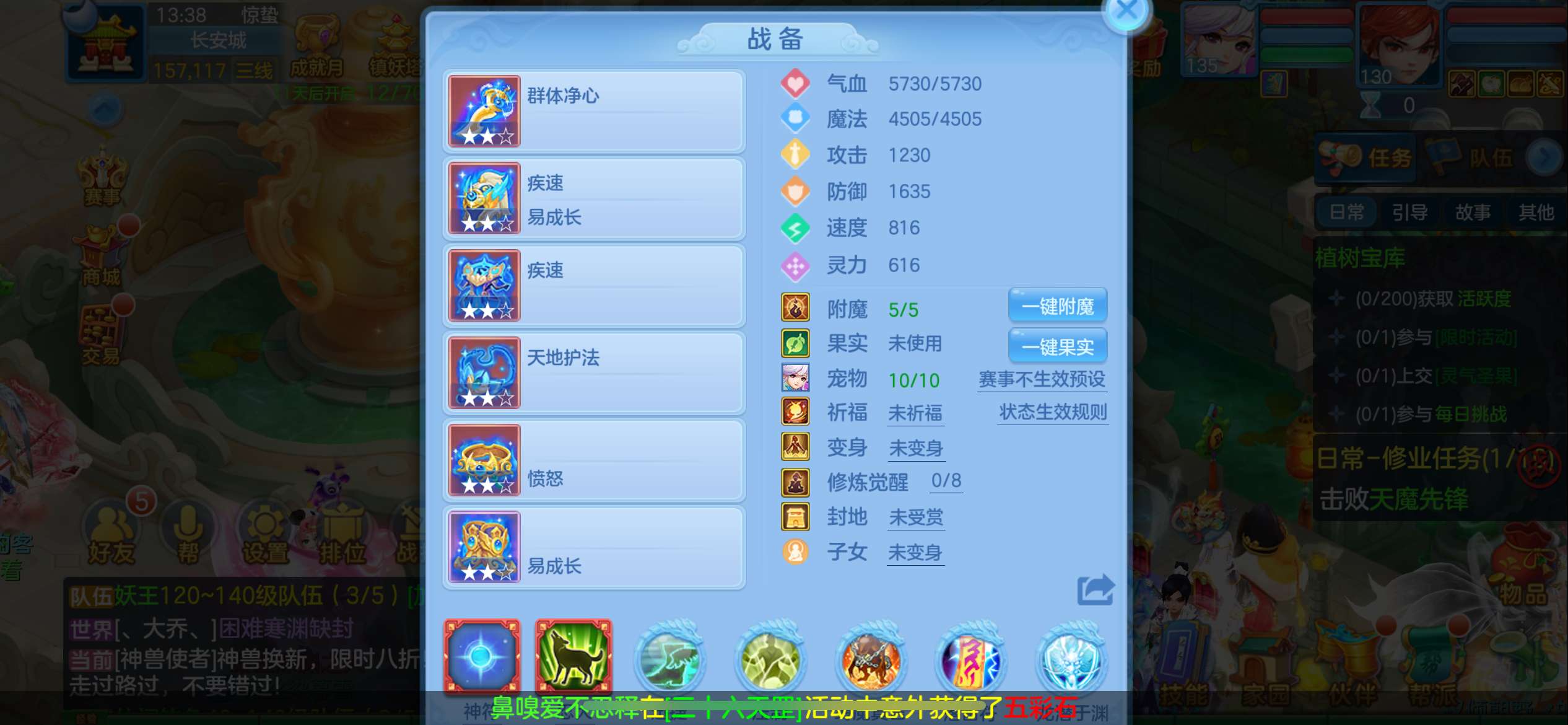Open the 子女 未变身 link
1568x725 pixels.
915,553
